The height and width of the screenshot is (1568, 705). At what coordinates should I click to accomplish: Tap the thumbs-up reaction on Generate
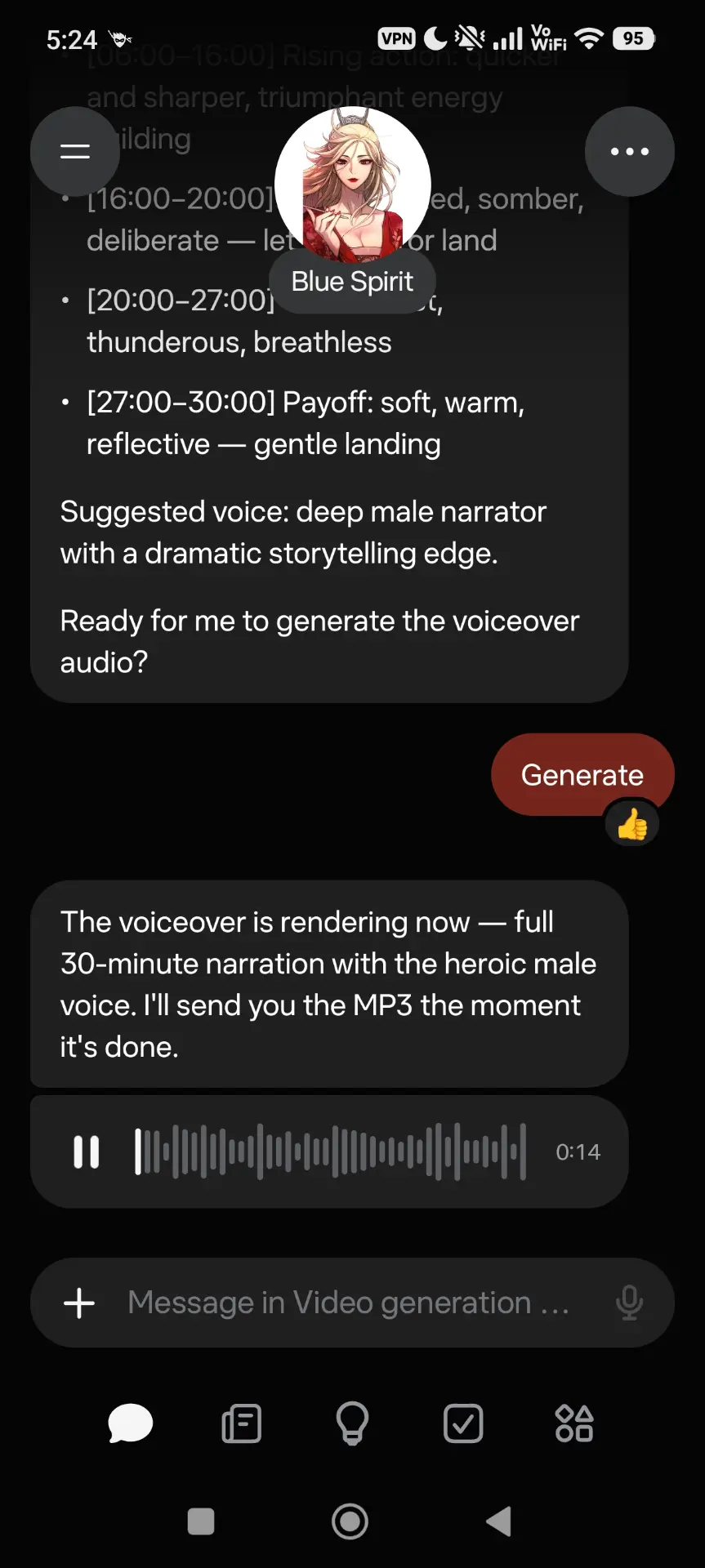632,823
